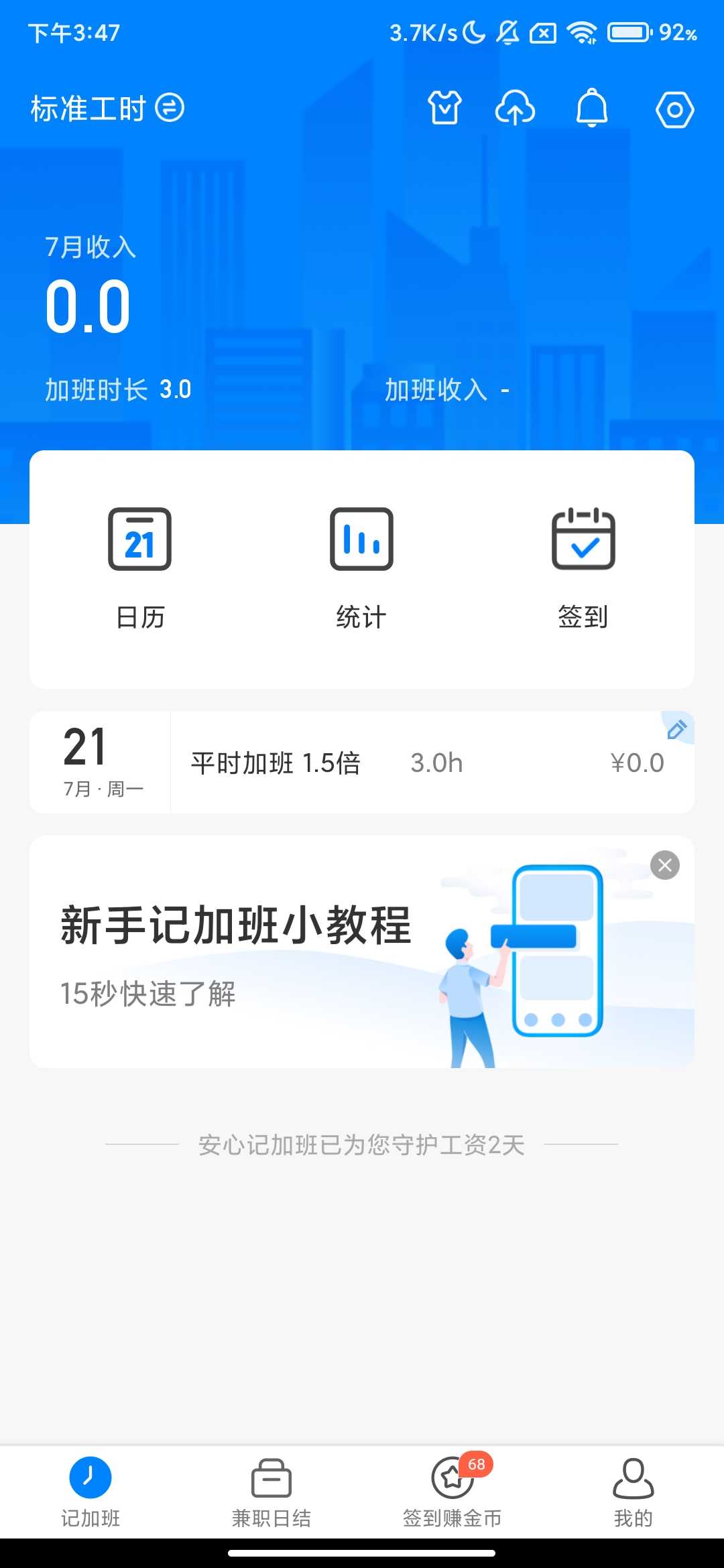Viewport: 724px width, 1568px height.
Task: Dismiss the tutorial banner with the X
Action: point(666,865)
